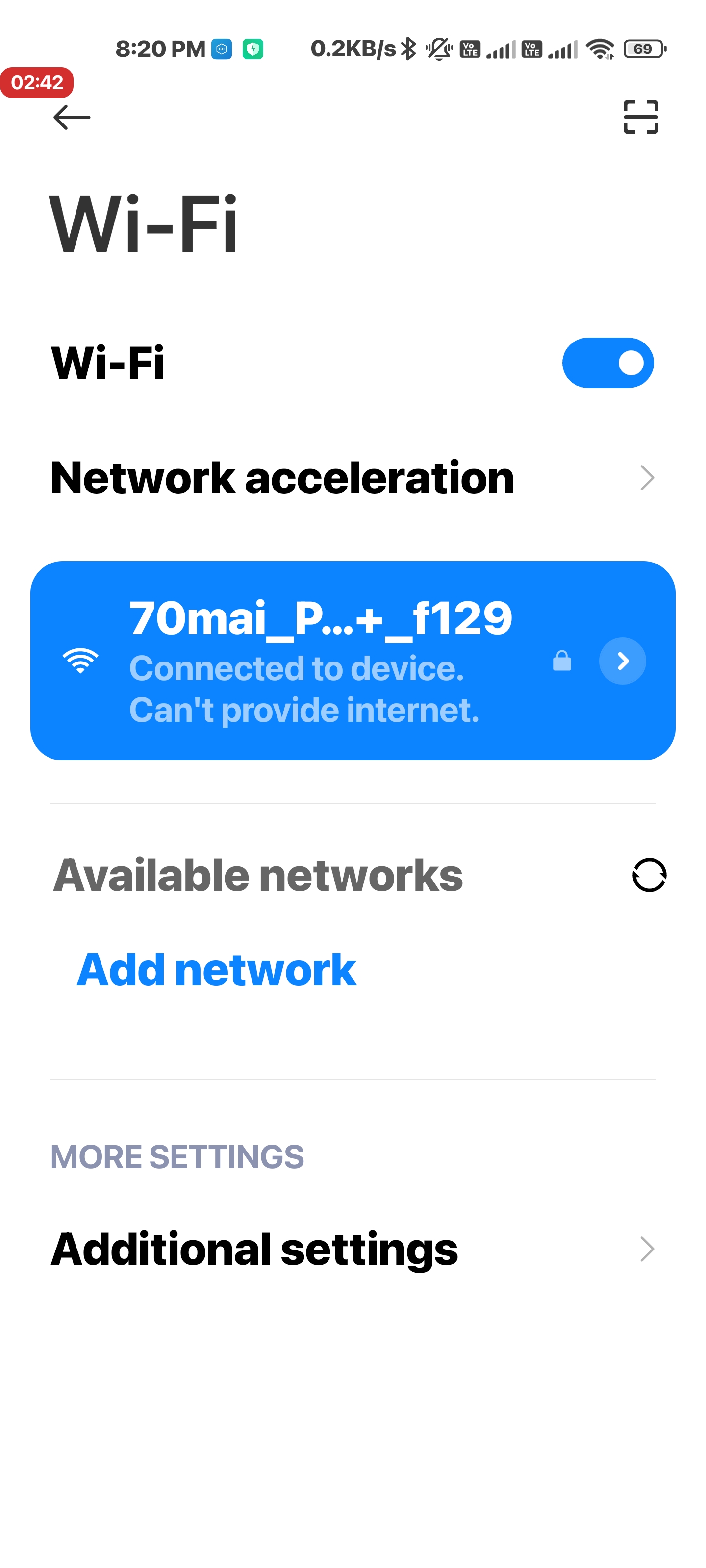Image resolution: width=706 pixels, height=1568 pixels.
Task: Open details arrow for 70mai network
Action: pos(622,661)
